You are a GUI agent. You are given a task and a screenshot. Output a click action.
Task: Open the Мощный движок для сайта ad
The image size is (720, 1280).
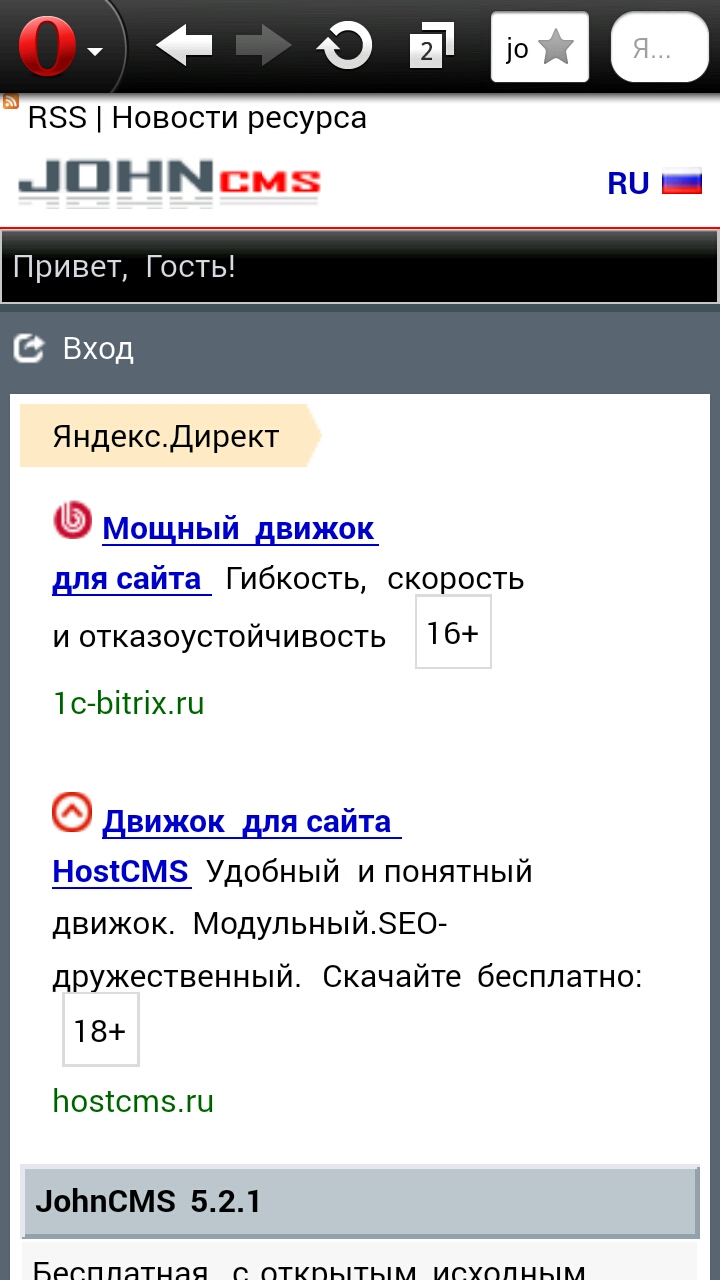coord(240,528)
